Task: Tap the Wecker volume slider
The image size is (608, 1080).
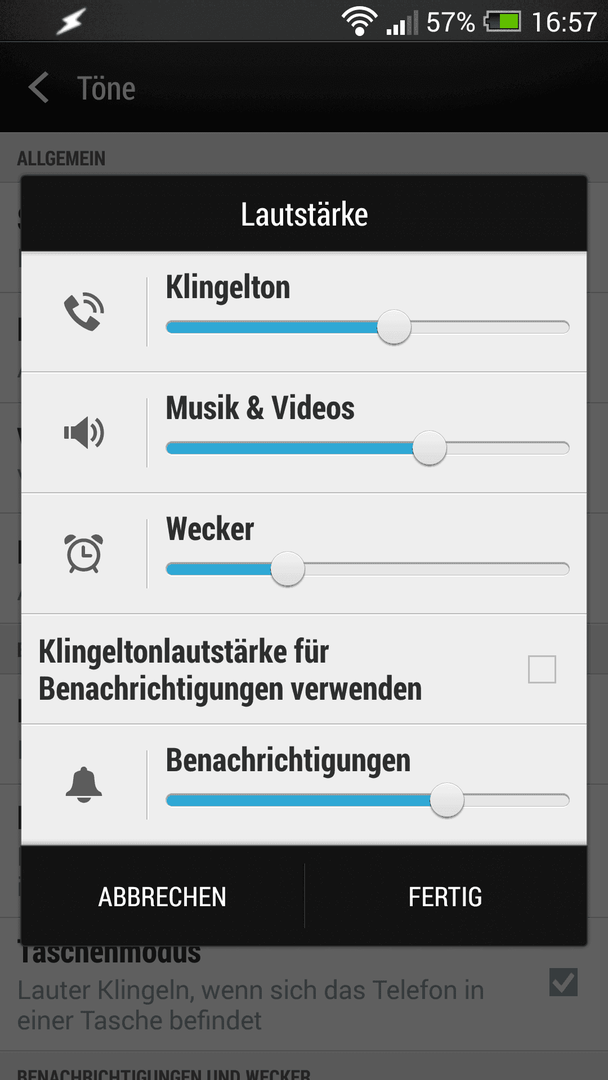Action: (368, 569)
